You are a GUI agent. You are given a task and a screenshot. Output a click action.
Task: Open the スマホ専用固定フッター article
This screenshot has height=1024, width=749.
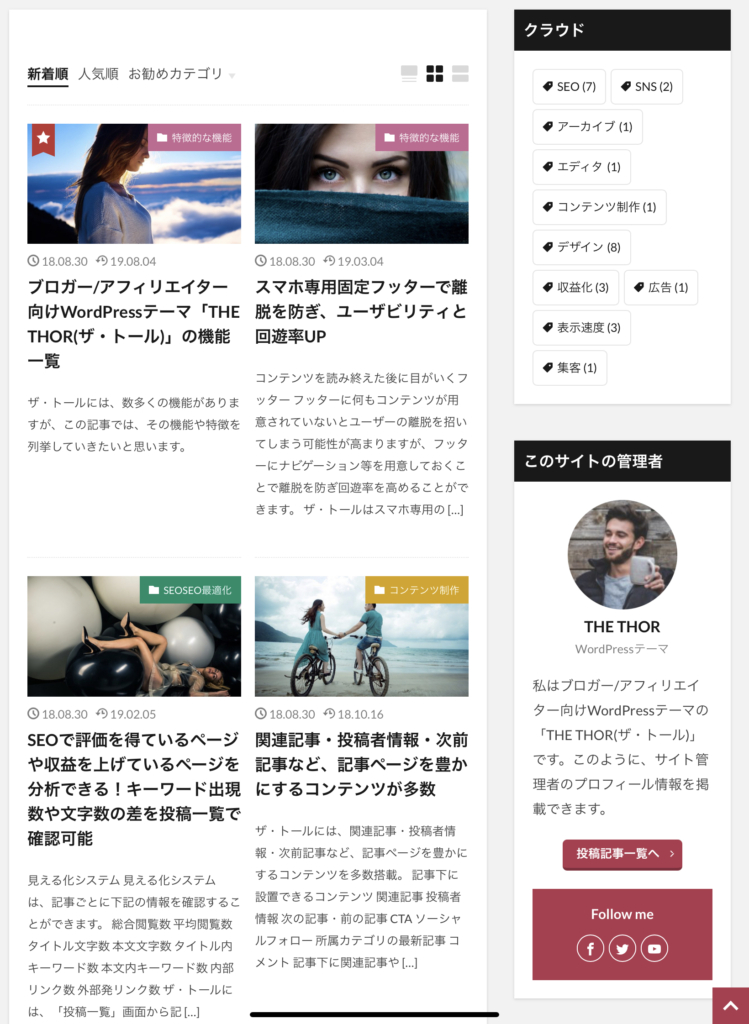tap(361, 311)
